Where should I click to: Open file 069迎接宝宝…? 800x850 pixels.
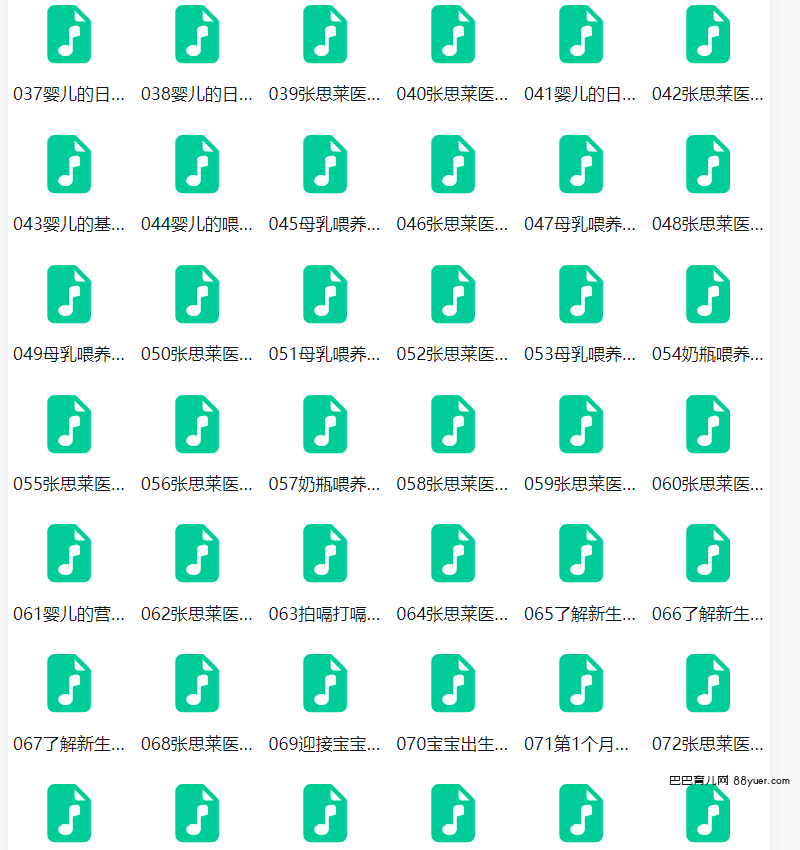[325, 684]
